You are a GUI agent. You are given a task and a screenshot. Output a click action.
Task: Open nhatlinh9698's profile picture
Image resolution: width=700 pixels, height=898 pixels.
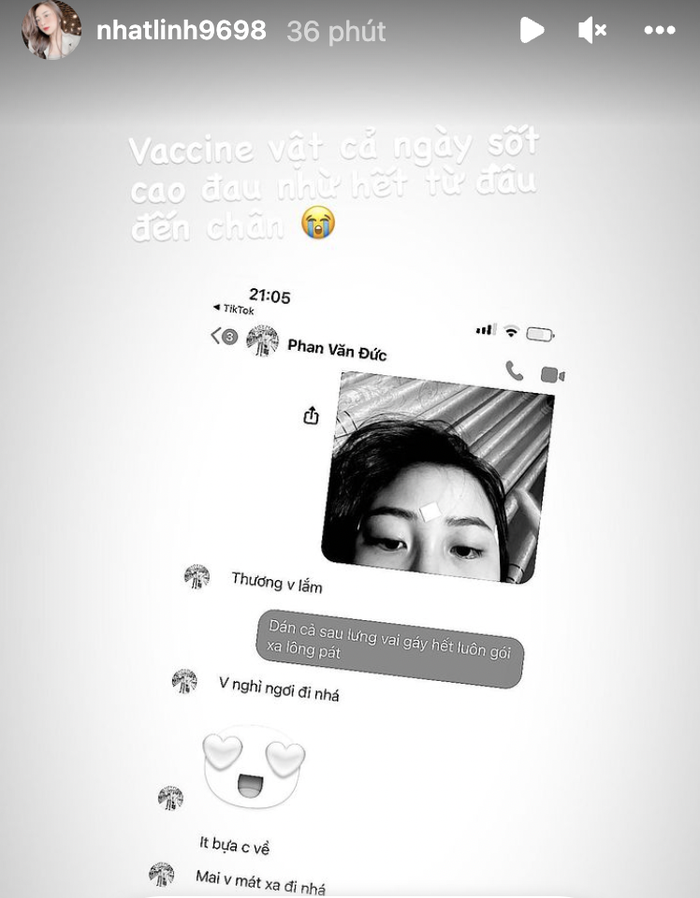[x=51, y=30]
